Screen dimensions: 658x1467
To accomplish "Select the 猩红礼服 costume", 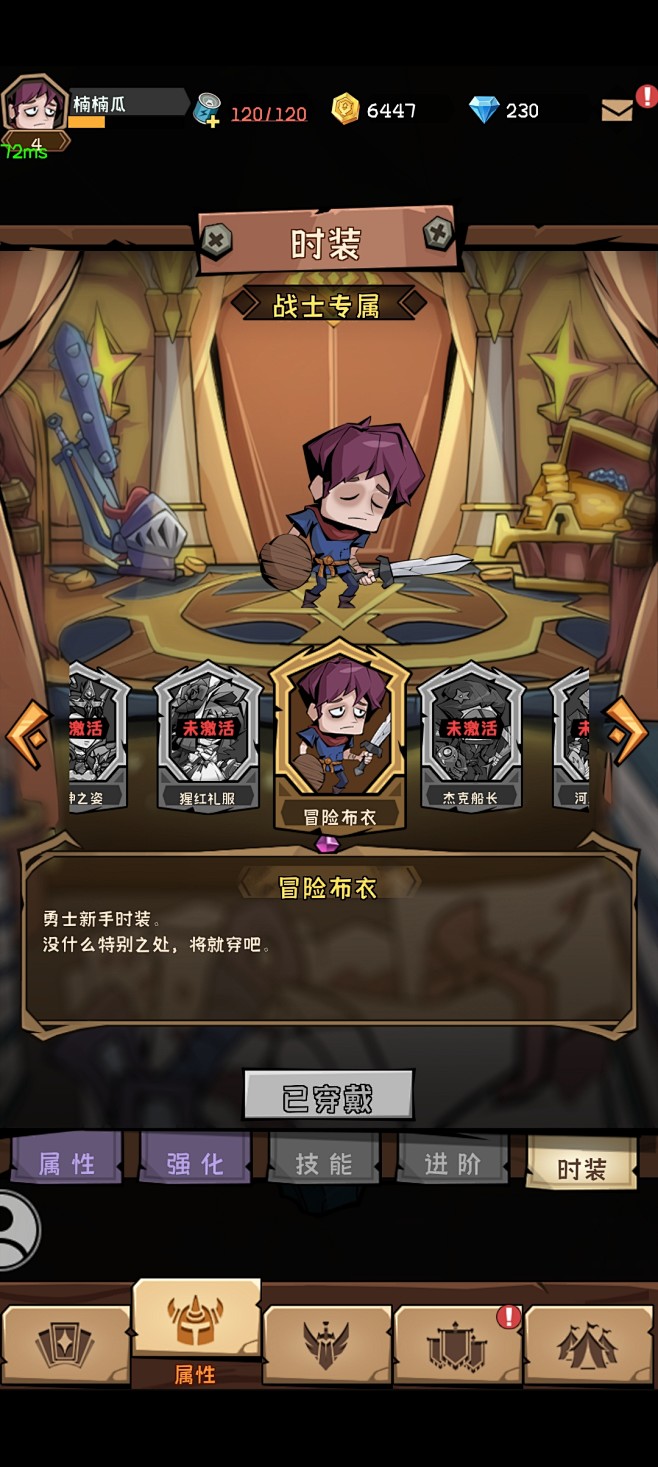I will tap(208, 737).
